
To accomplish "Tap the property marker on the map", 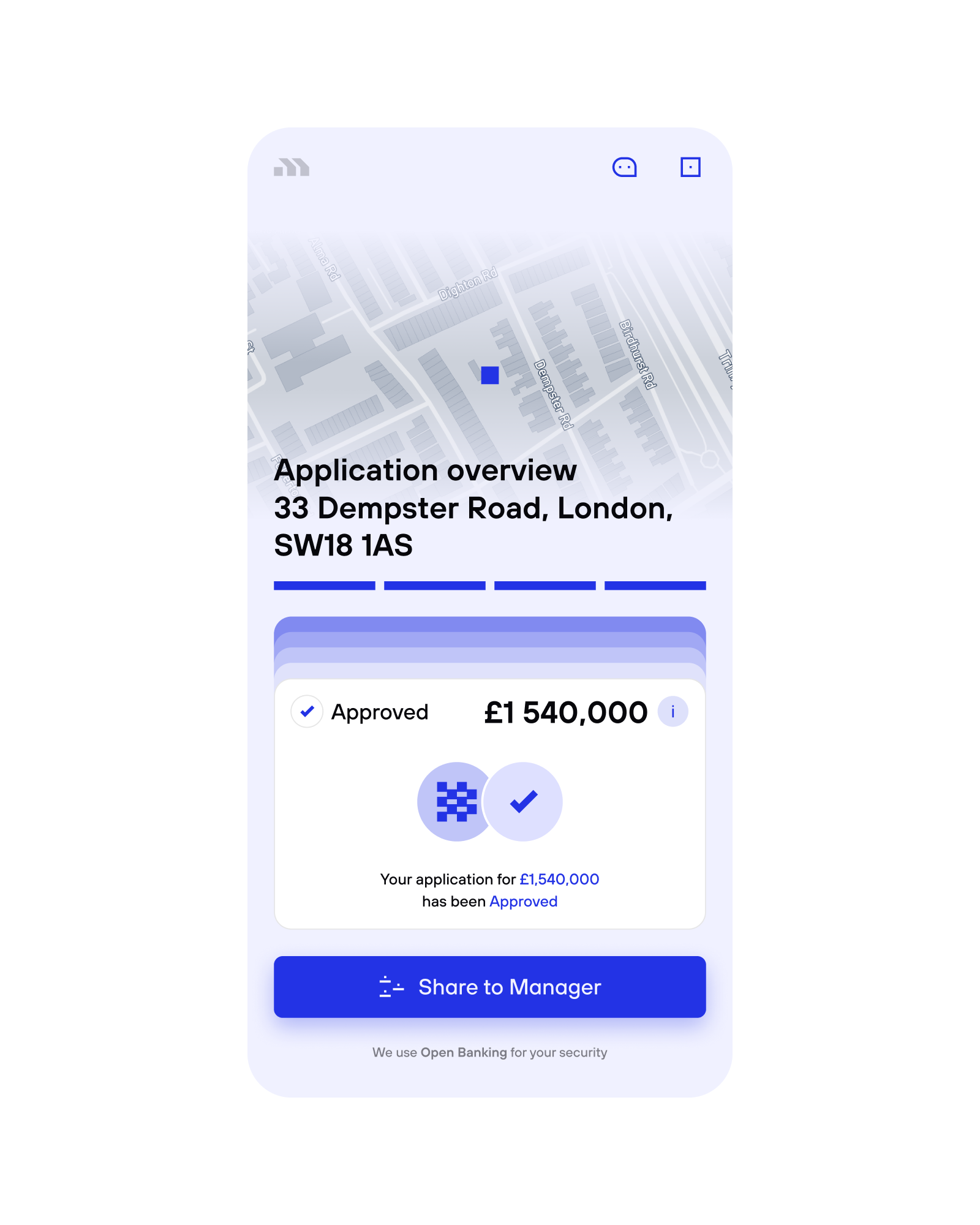I will [489, 375].
